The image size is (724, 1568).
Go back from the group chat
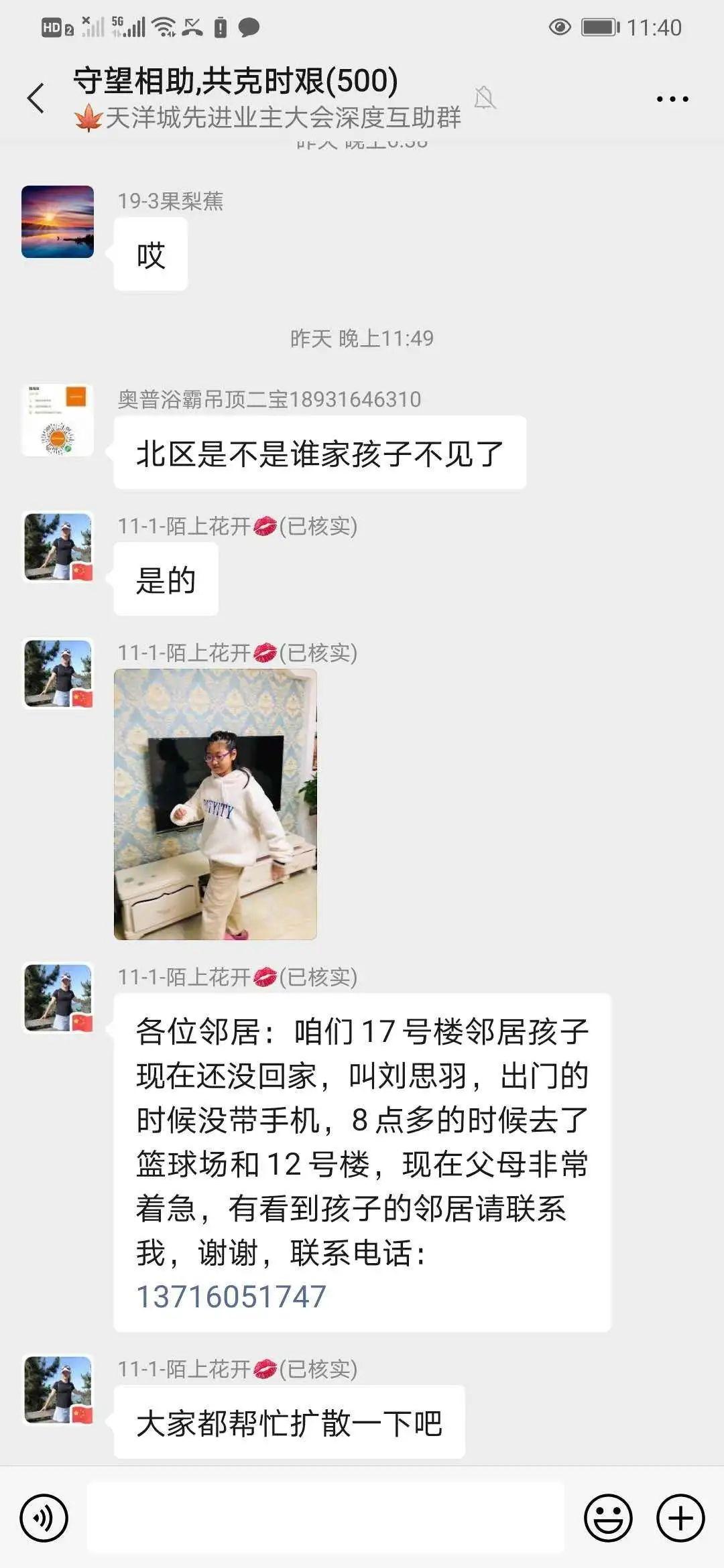36,99
